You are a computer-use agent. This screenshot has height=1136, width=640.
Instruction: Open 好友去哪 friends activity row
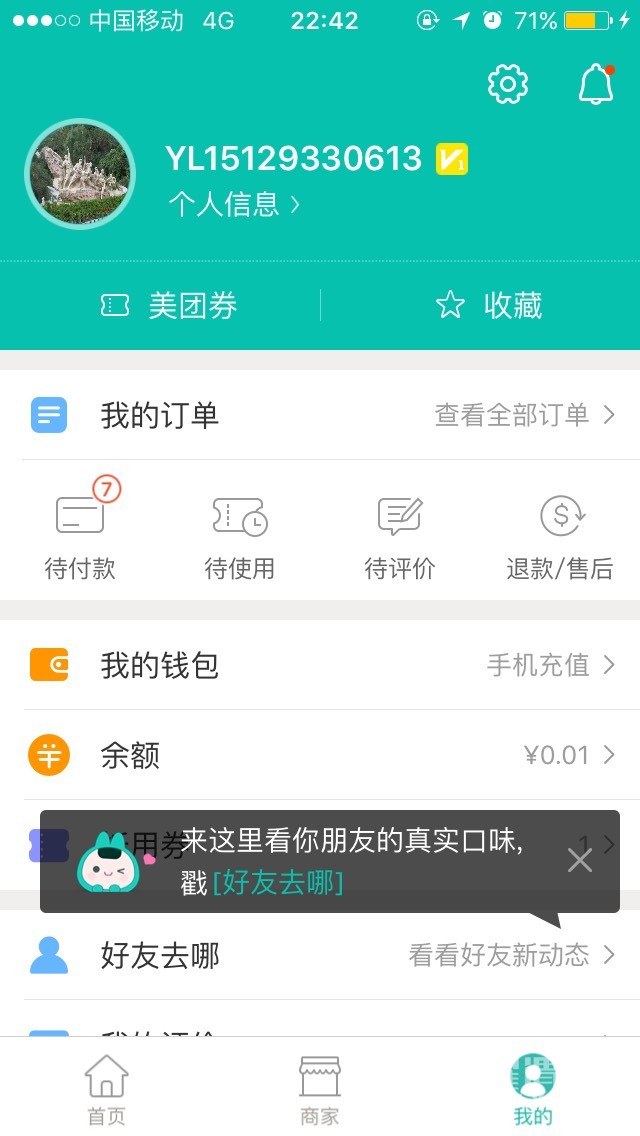point(320,955)
